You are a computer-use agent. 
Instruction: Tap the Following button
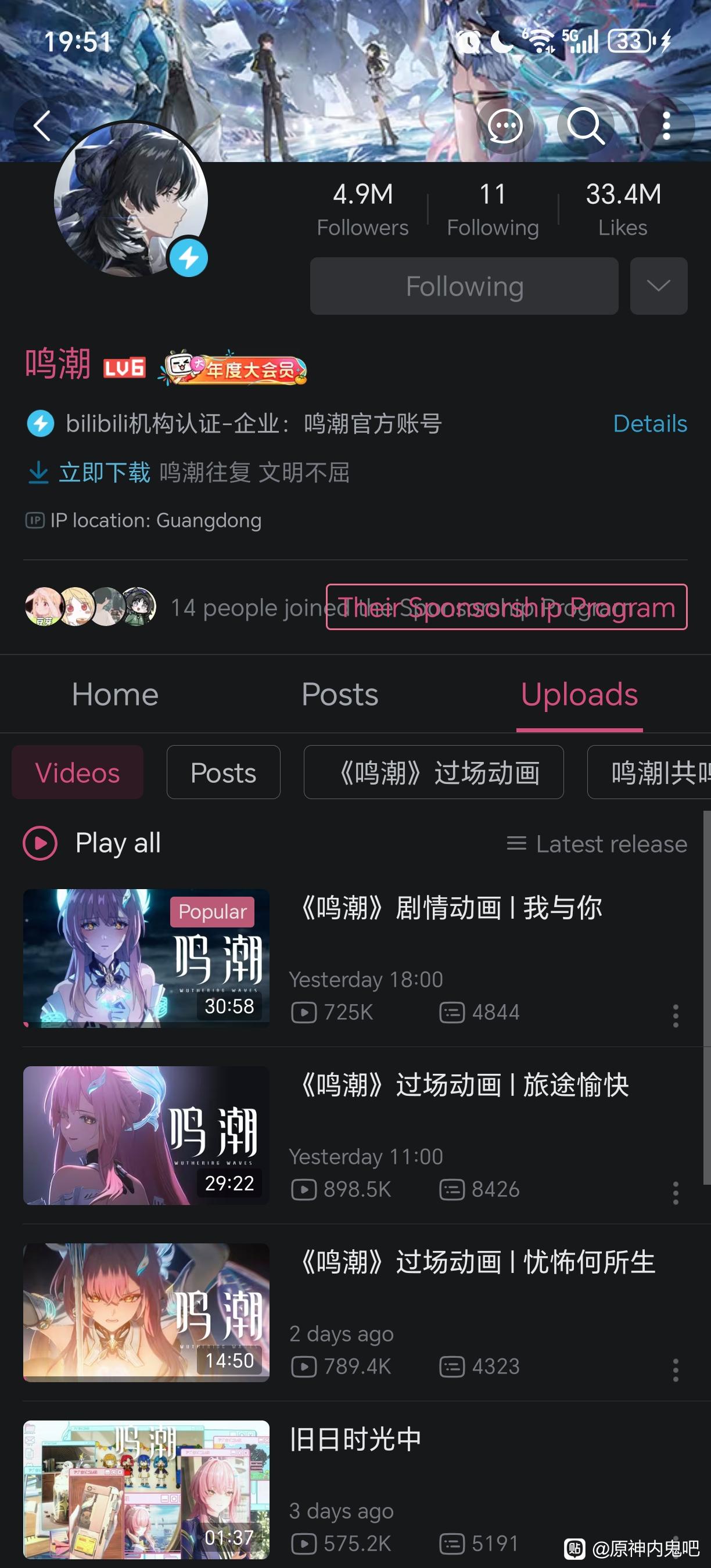coord(464,286)
